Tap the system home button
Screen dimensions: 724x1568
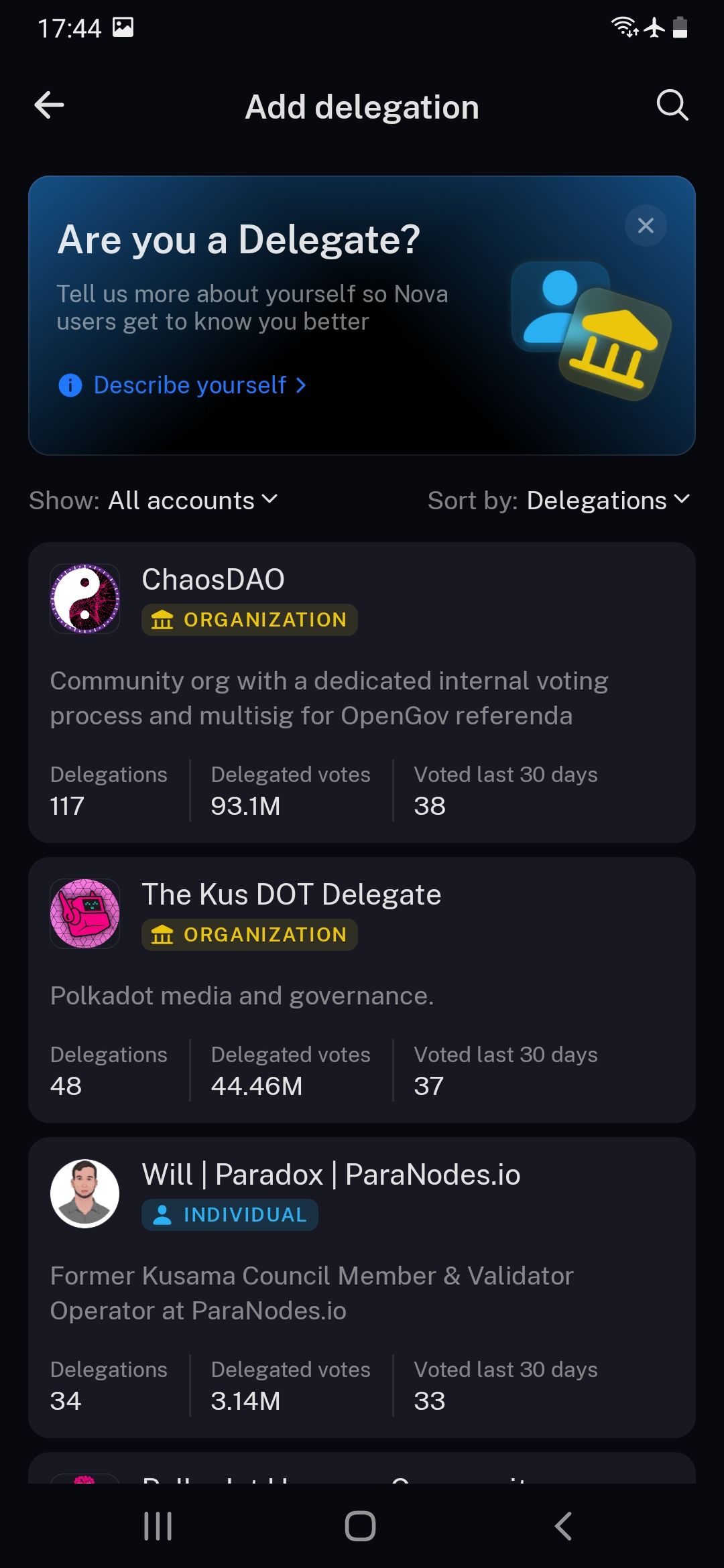click(x=361, y=1526)
